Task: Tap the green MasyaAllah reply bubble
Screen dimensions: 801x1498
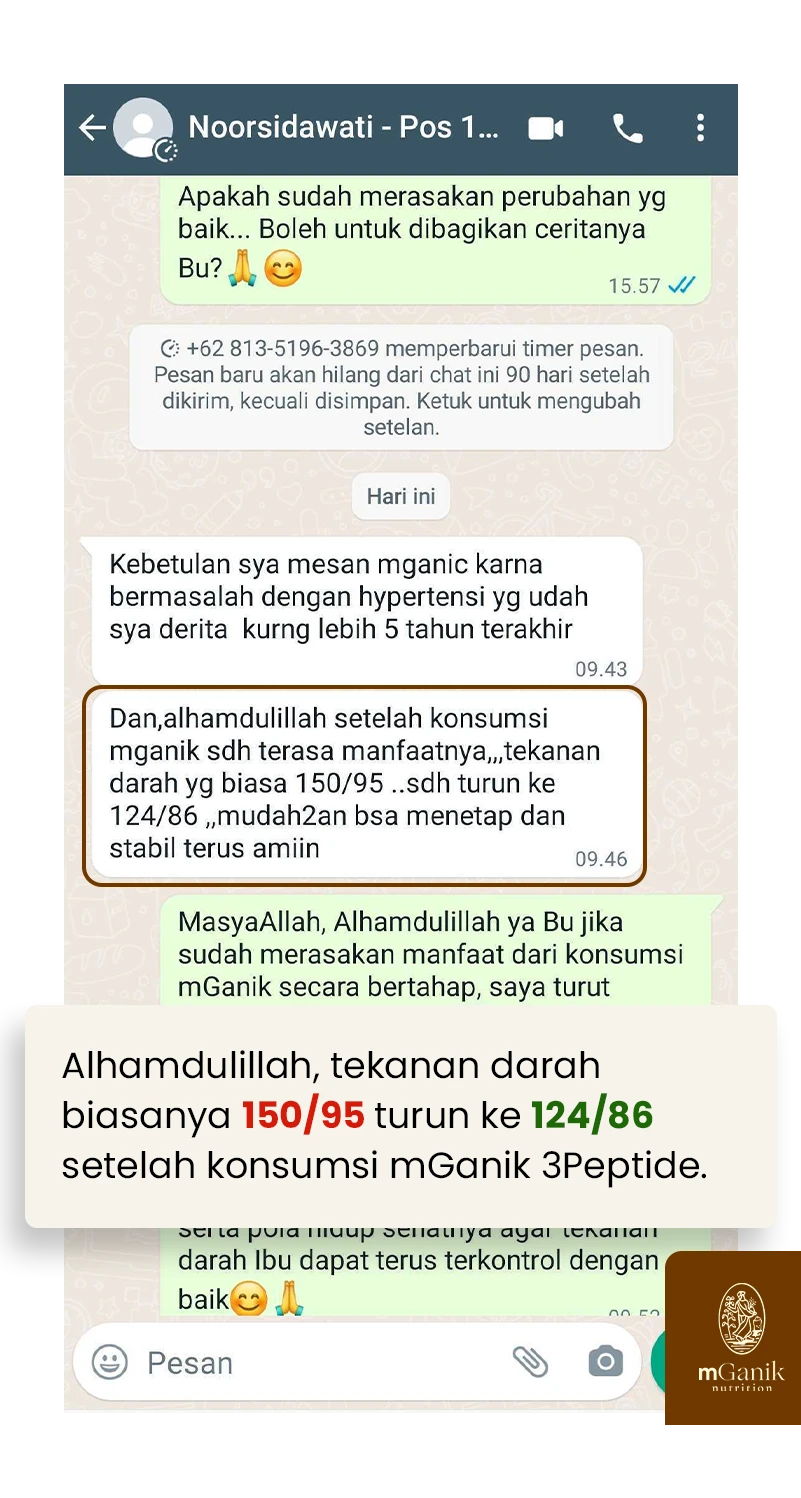Action: point(430,950)
